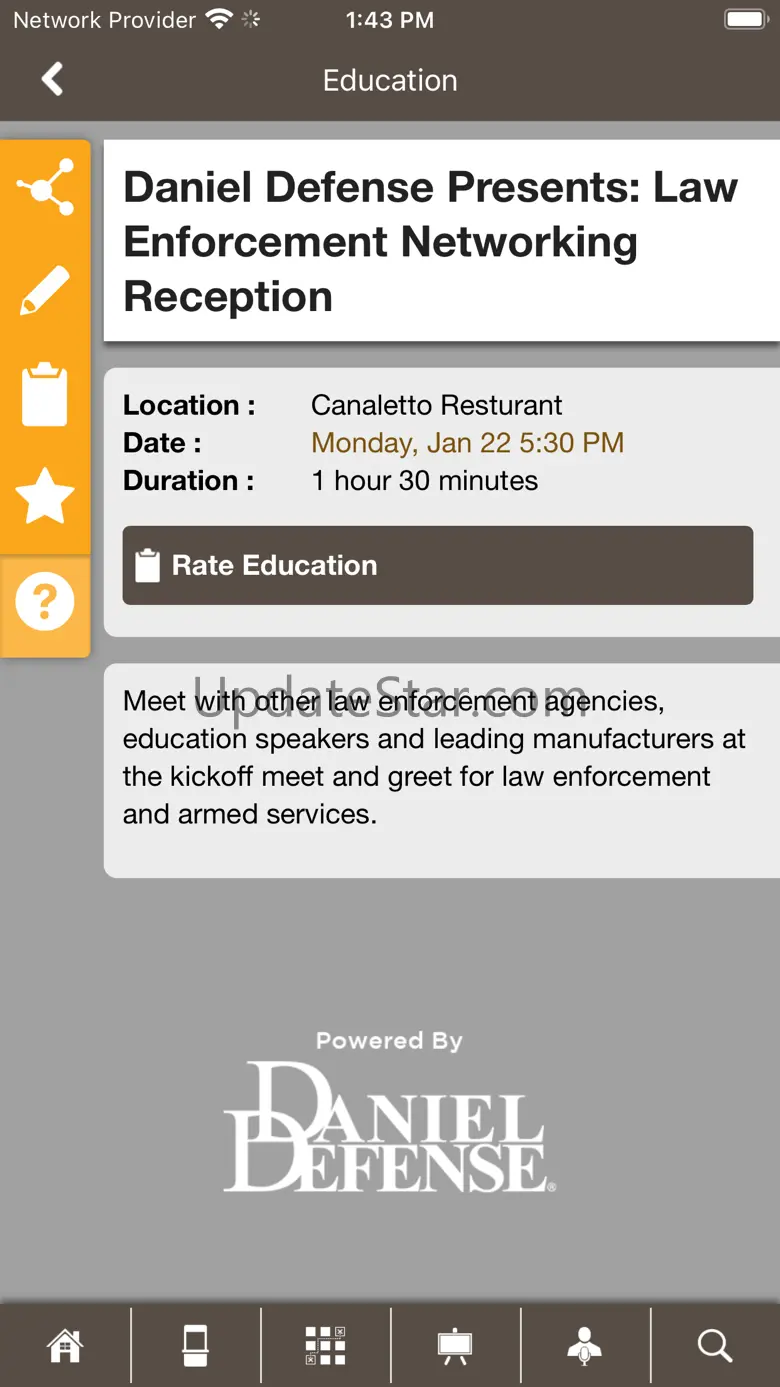Tap the Rate Education button
780x1387 pixels.
pos(437,565)
